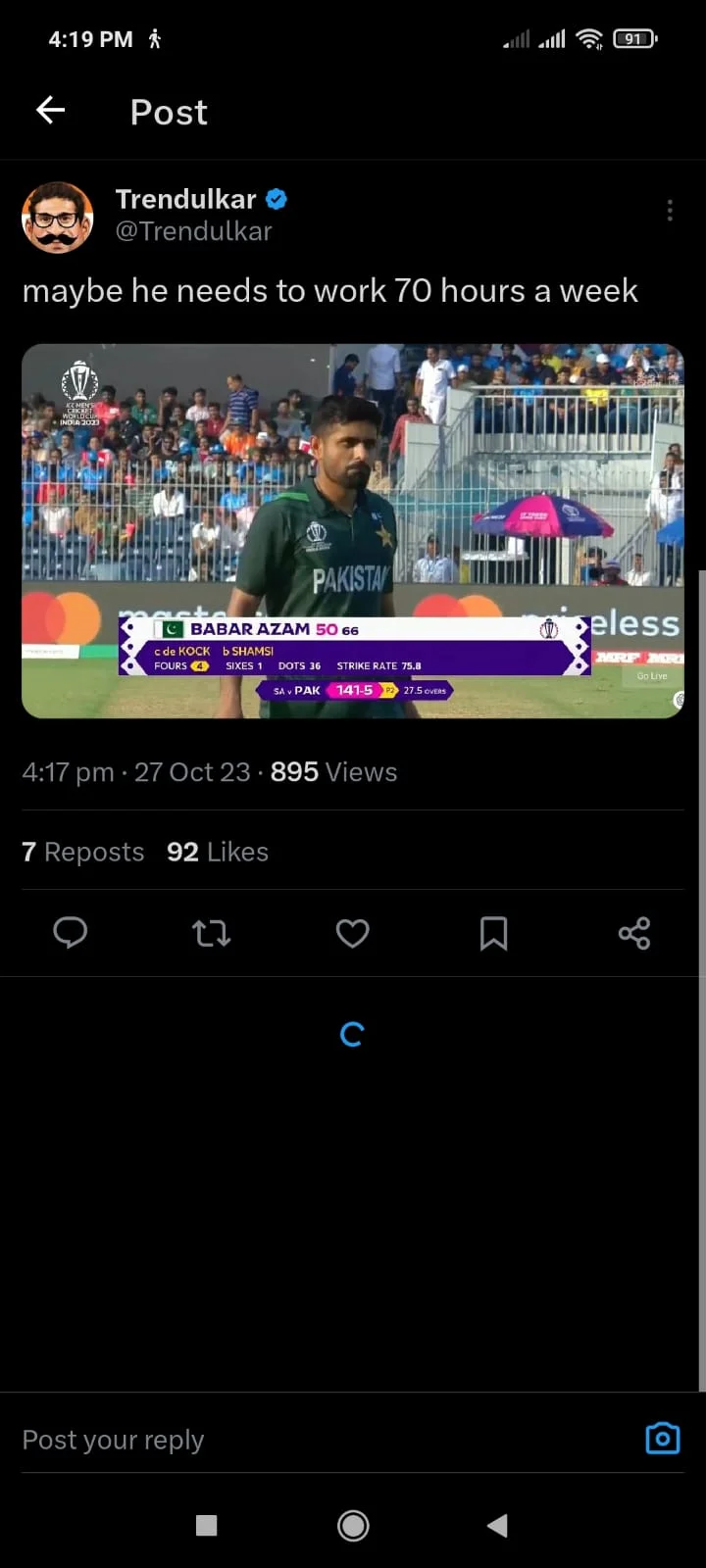706x1568 pixels.
Task: Tap the reply speech bubble icon
Action: [71, 933]
